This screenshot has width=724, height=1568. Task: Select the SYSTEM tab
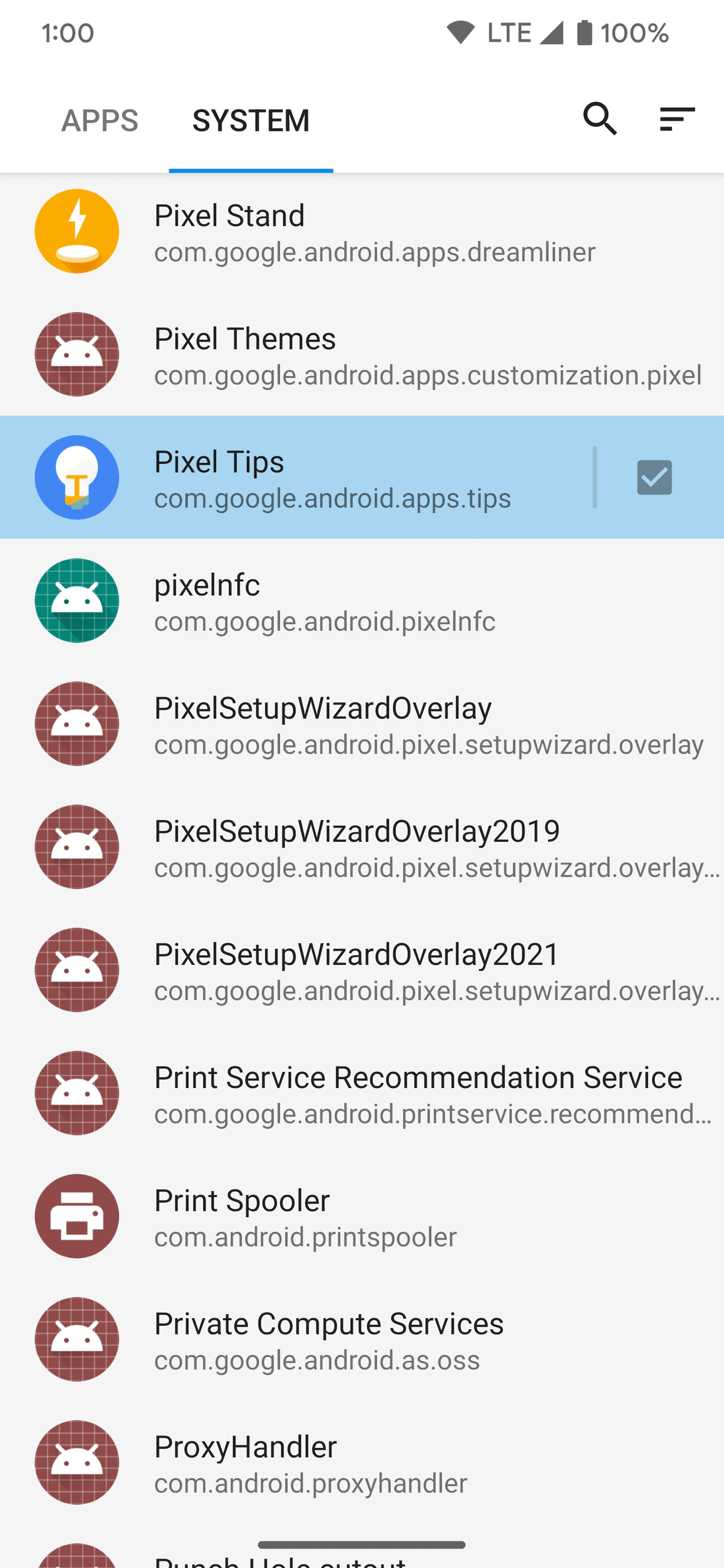[x=251, y=120]
